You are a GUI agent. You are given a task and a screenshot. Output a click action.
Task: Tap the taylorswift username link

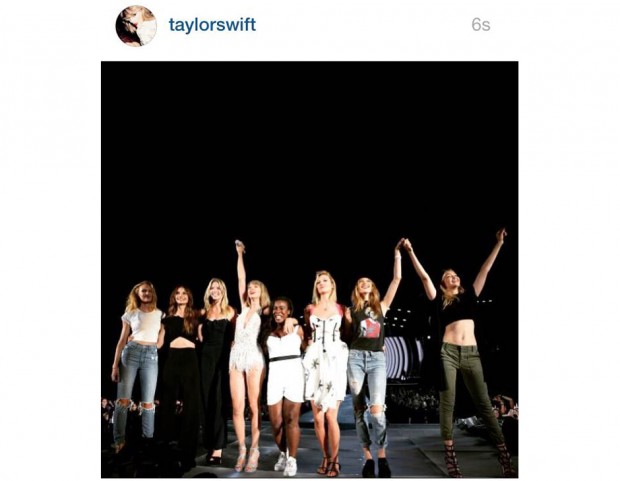pyautogui.click(x=212, y=25)
